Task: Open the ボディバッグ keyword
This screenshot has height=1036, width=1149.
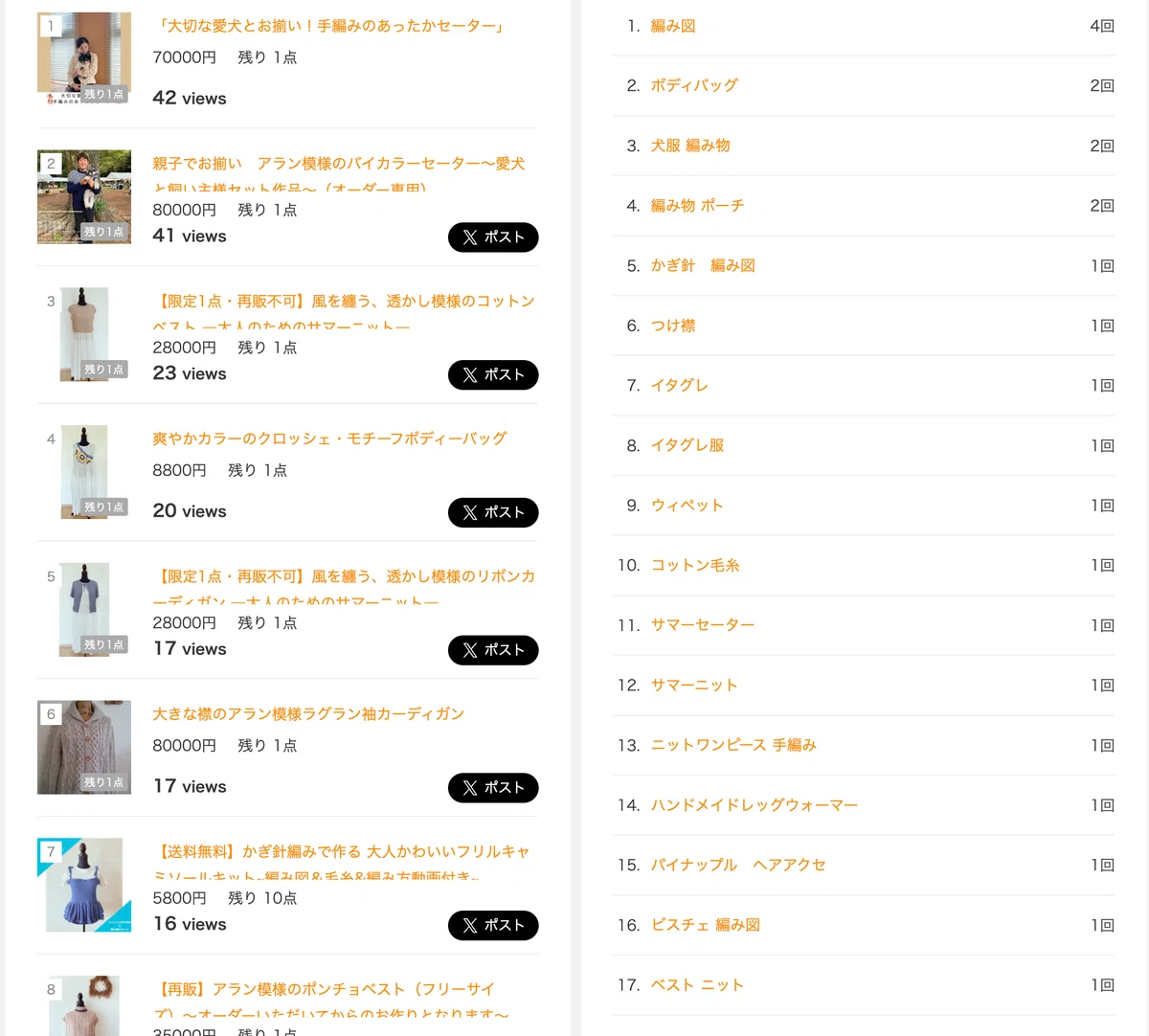Action: [x=694, y=85]
